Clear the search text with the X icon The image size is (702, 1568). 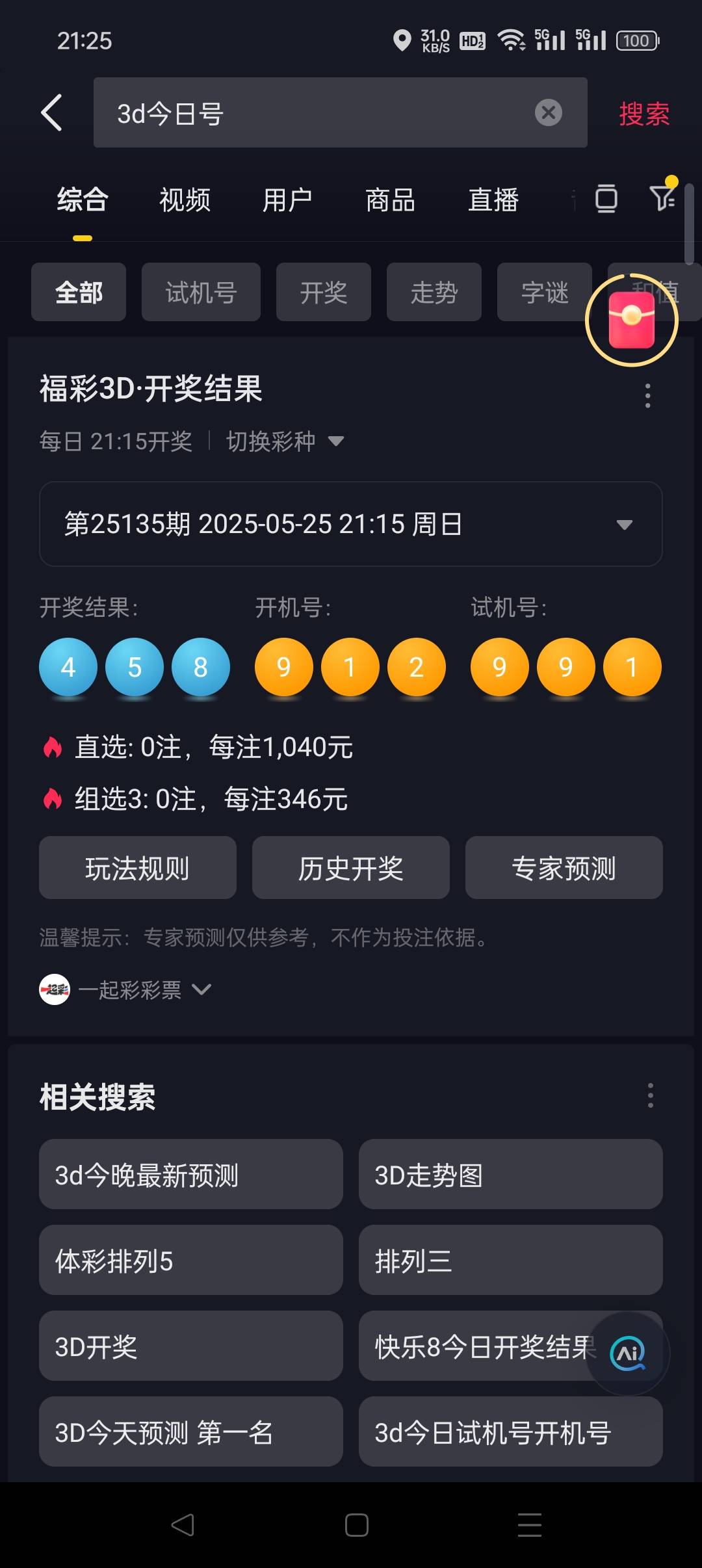point(548,112)
